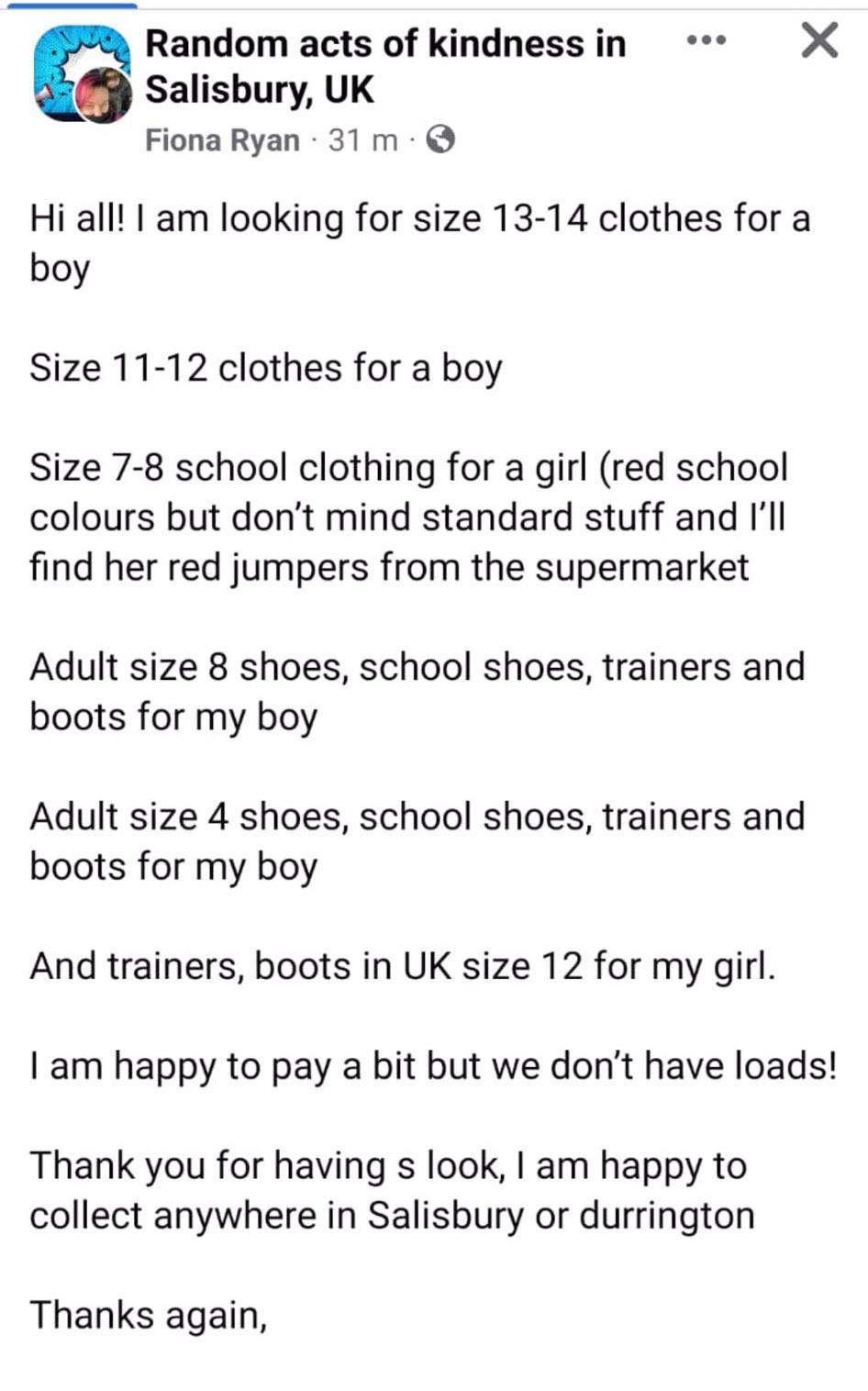Open the three-dot post options menu
868x1391 pixels.
(707, 40)
